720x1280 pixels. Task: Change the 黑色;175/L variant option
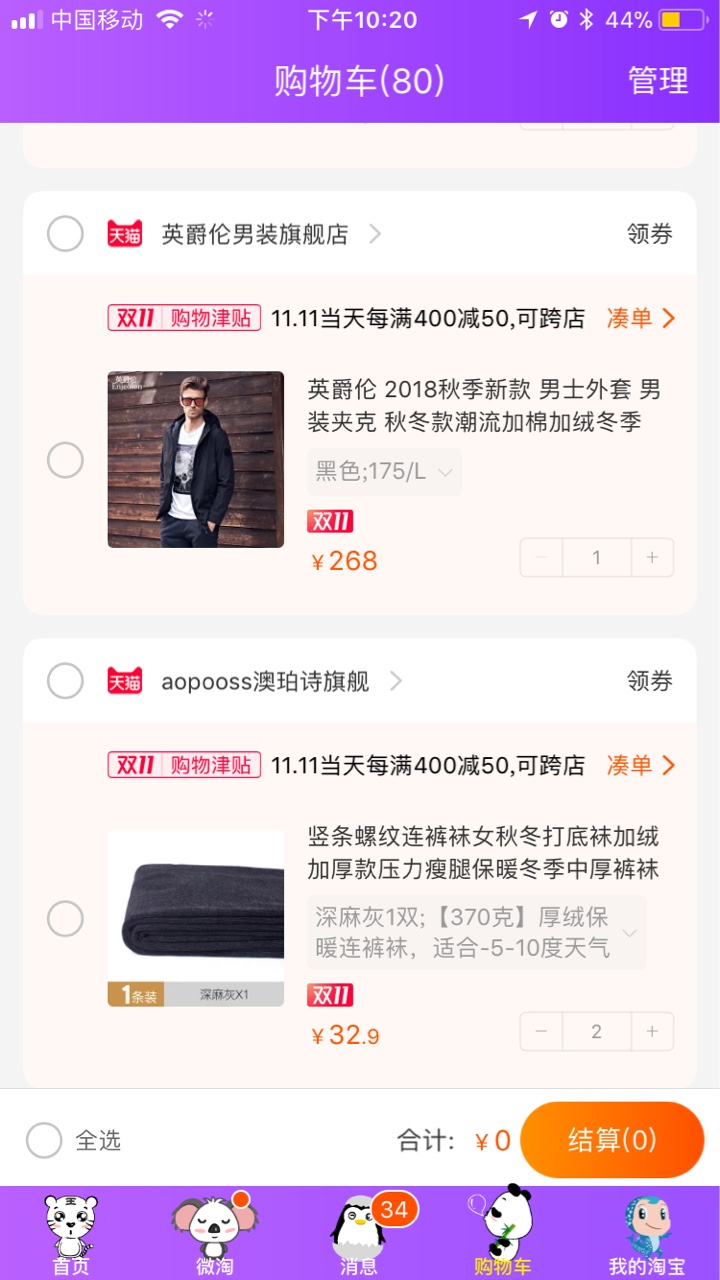(x=384, y=471)
